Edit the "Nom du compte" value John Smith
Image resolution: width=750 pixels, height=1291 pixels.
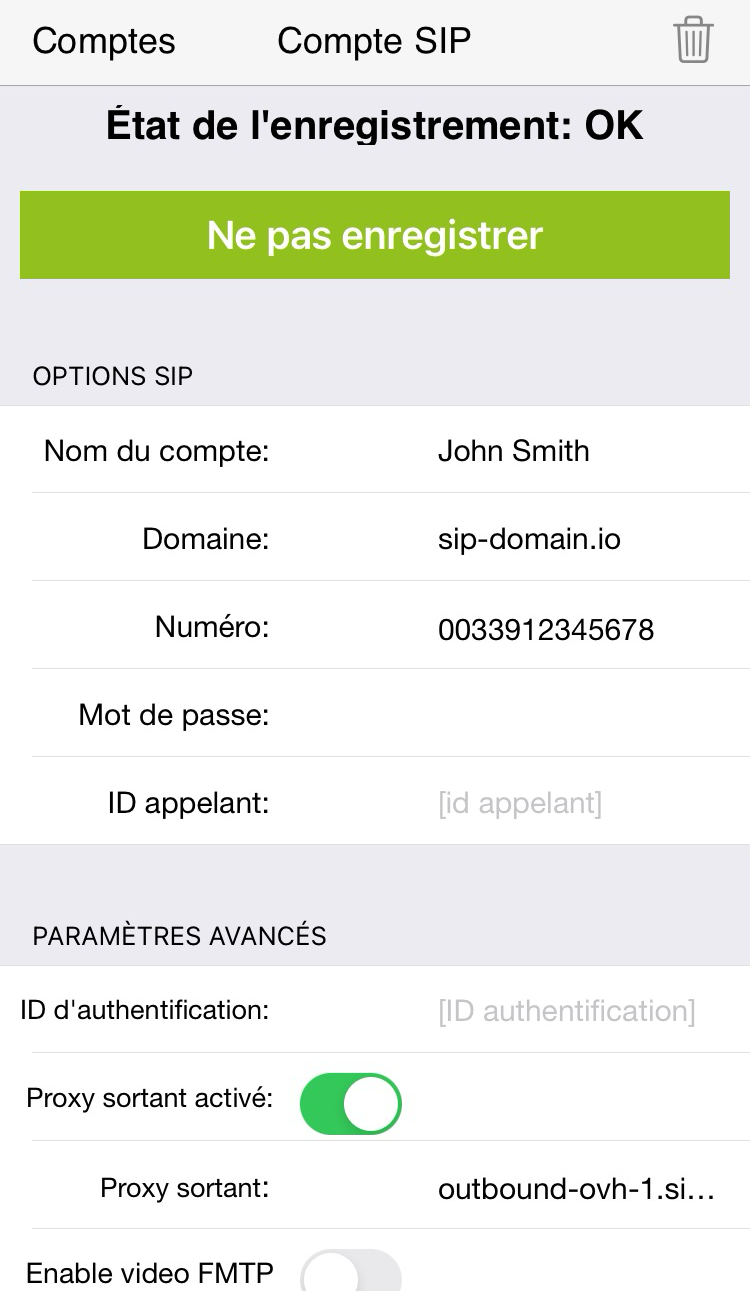513,451
